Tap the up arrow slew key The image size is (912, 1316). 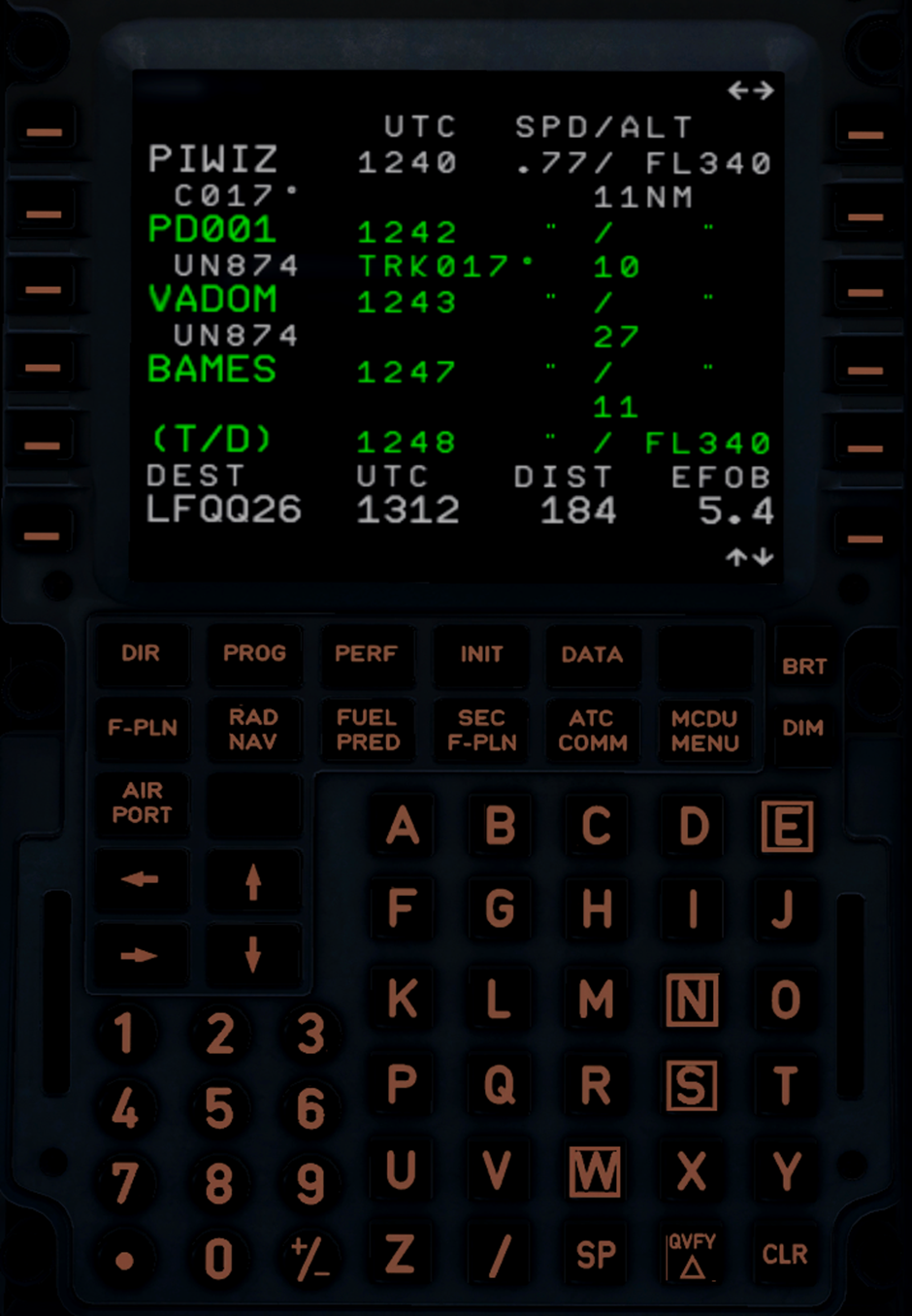coord(253,881)
